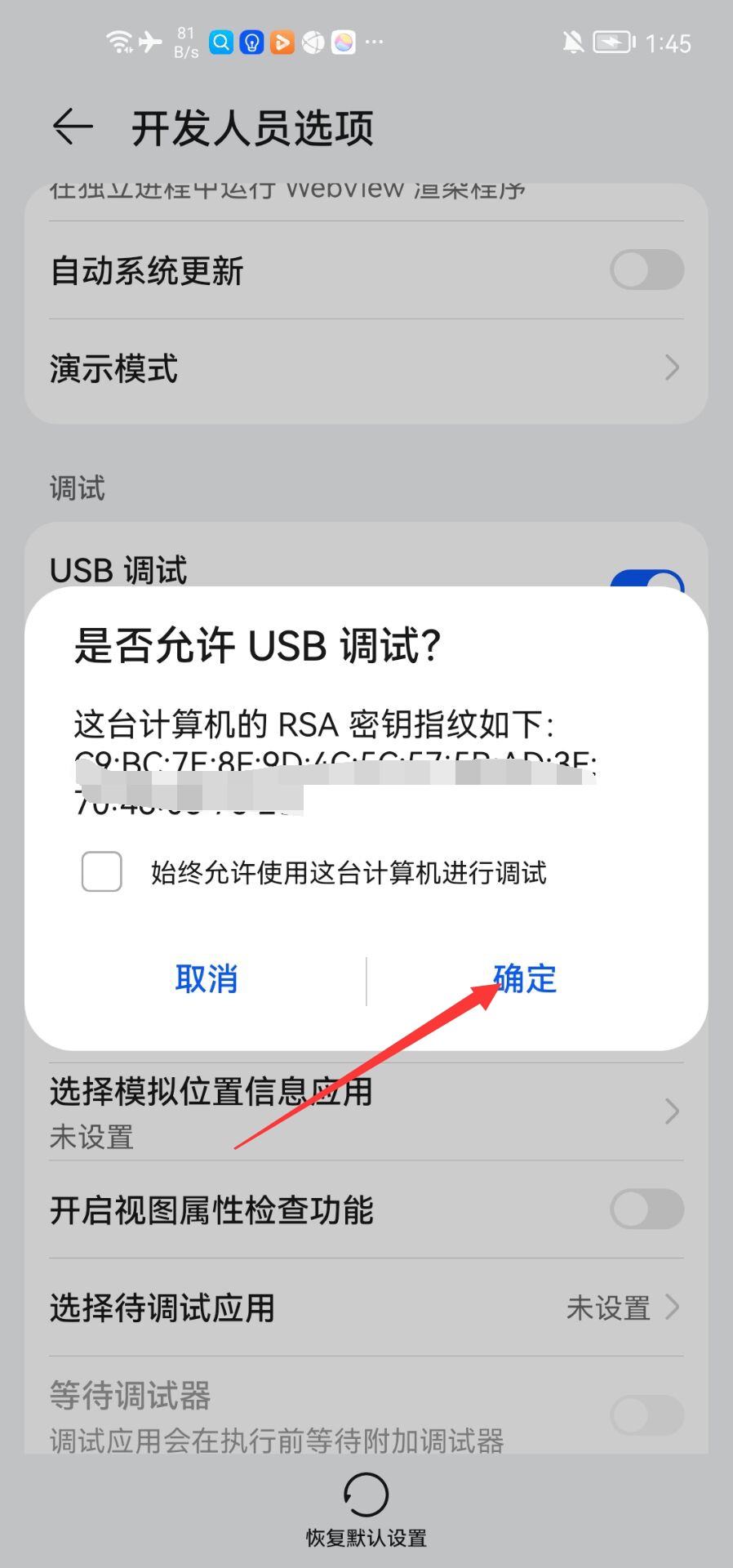The height and width of the screenshot is (1568, 733).
Task: Tap 恢复默认设置 at the bottom
Action: coord(366,1509)
